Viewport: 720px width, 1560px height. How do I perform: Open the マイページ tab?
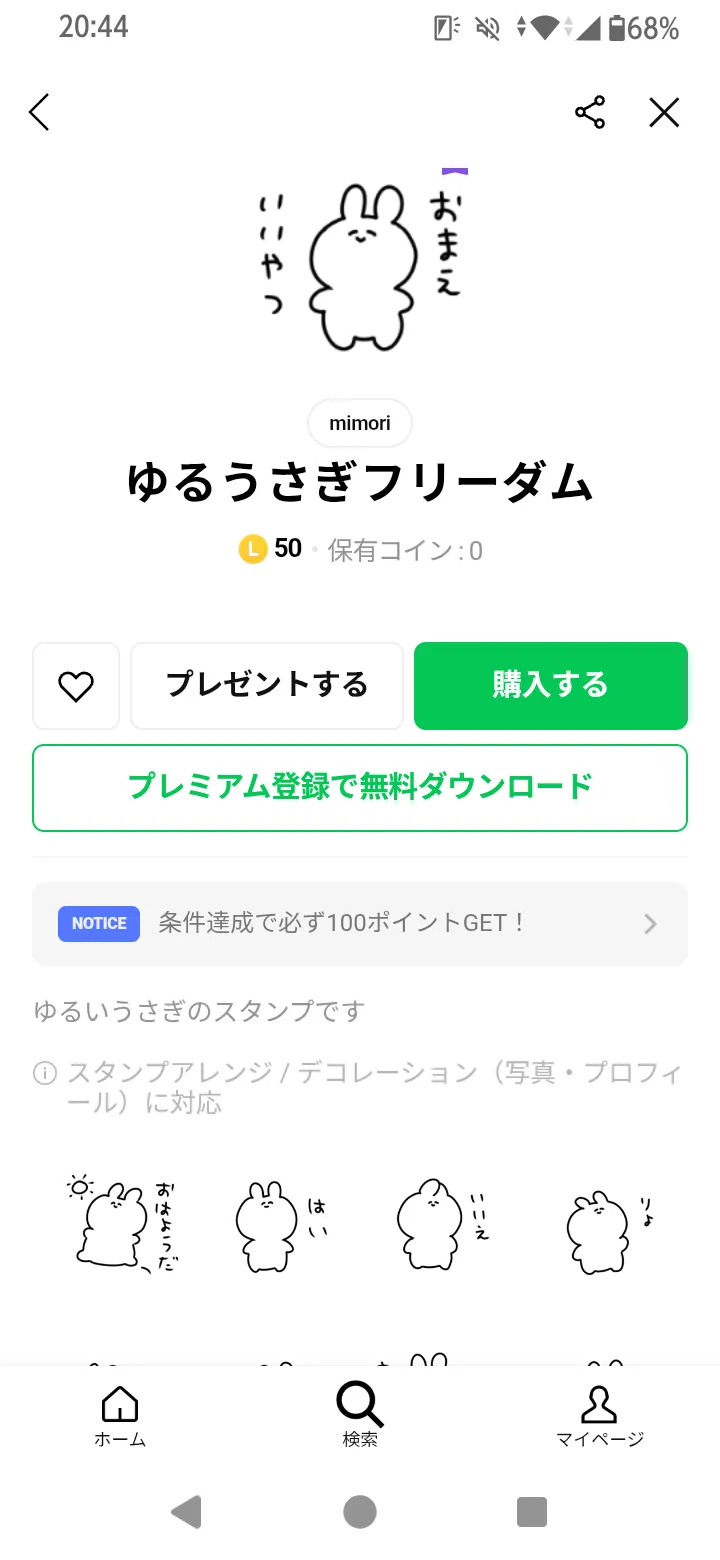[x=600, y=1416]
